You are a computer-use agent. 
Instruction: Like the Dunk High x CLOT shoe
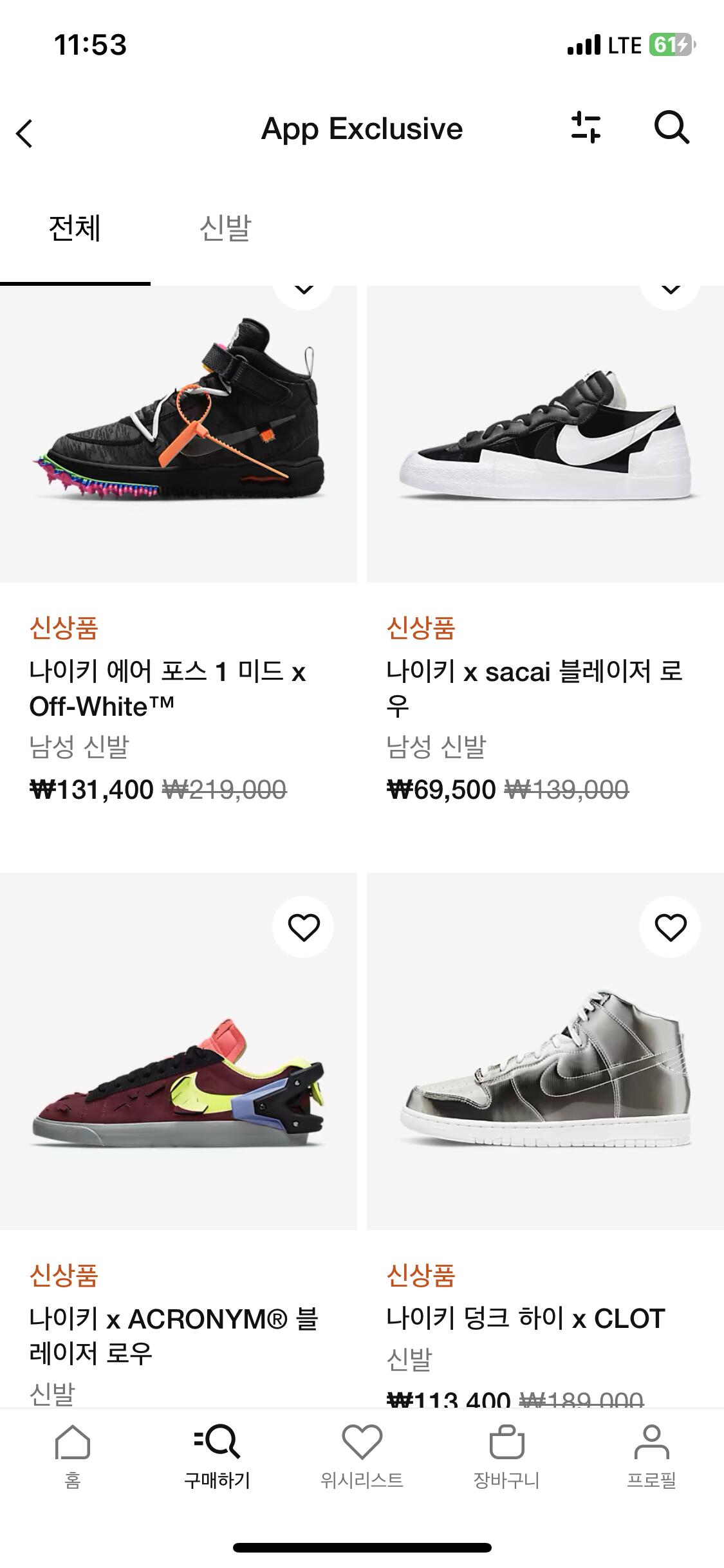point(670,928)
